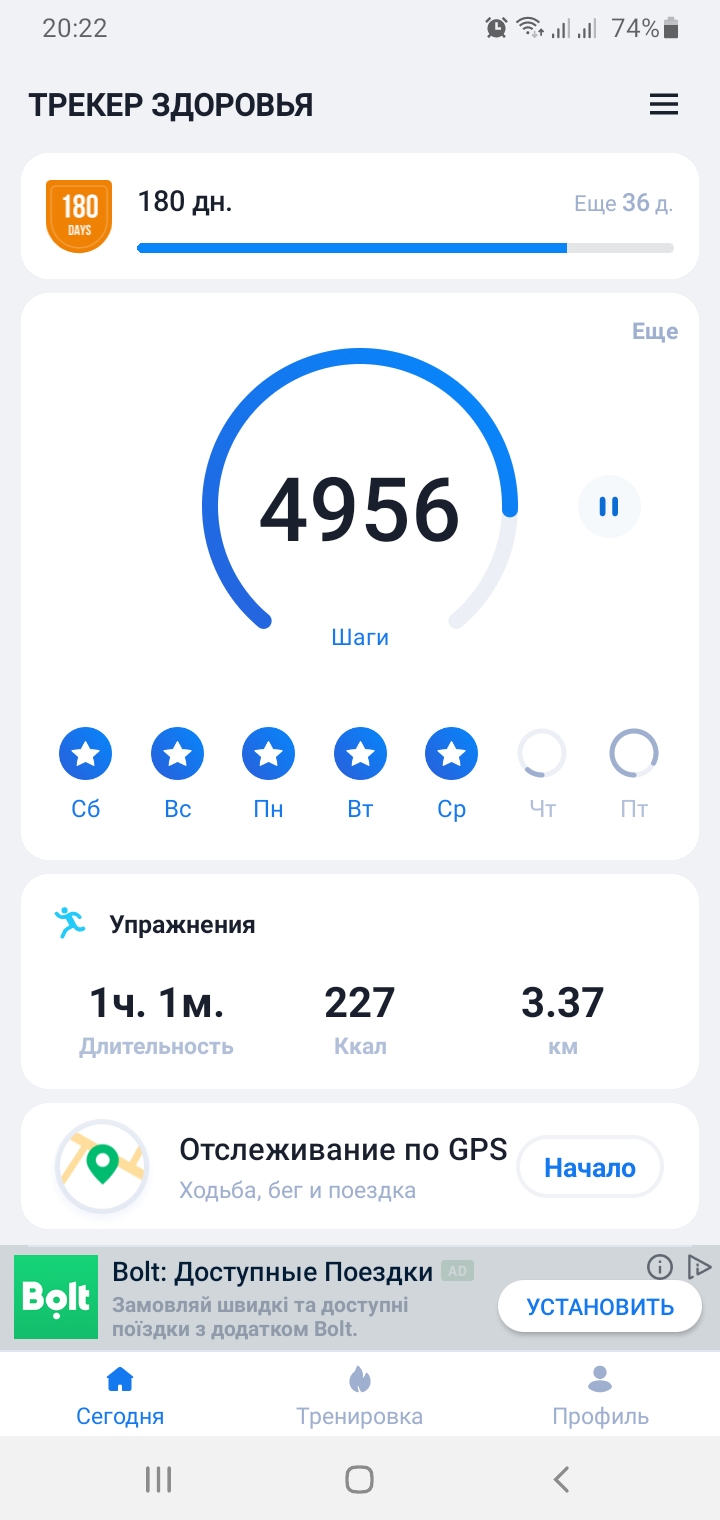Expand step details via Еще

click(x=656, y=331)
